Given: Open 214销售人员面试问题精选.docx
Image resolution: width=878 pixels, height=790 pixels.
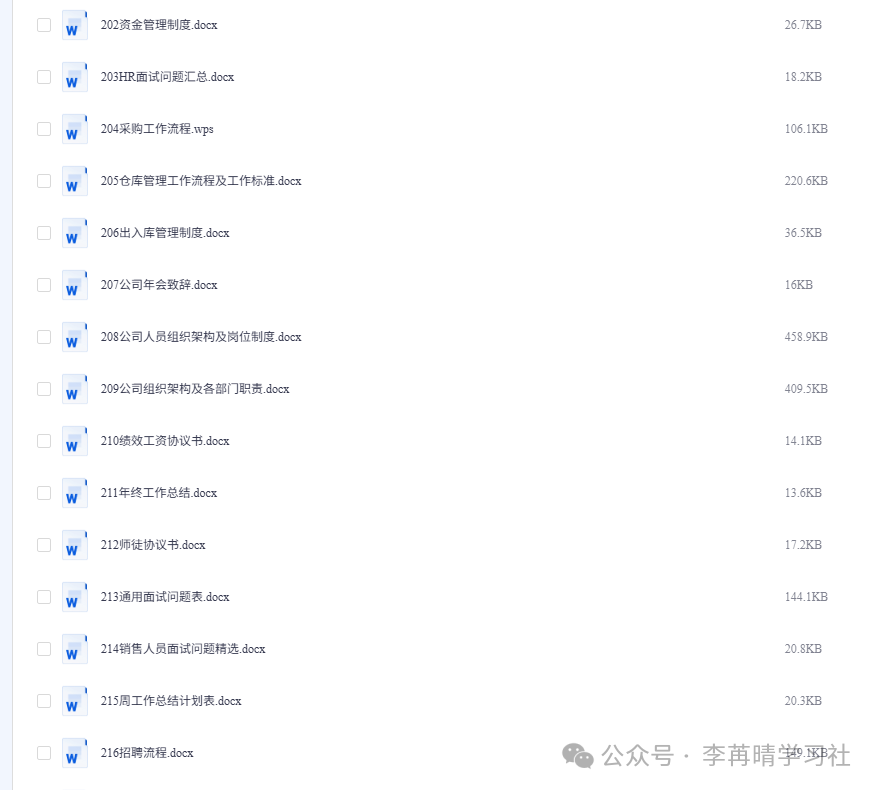Looking at the screenshot, I should point(183,649).
